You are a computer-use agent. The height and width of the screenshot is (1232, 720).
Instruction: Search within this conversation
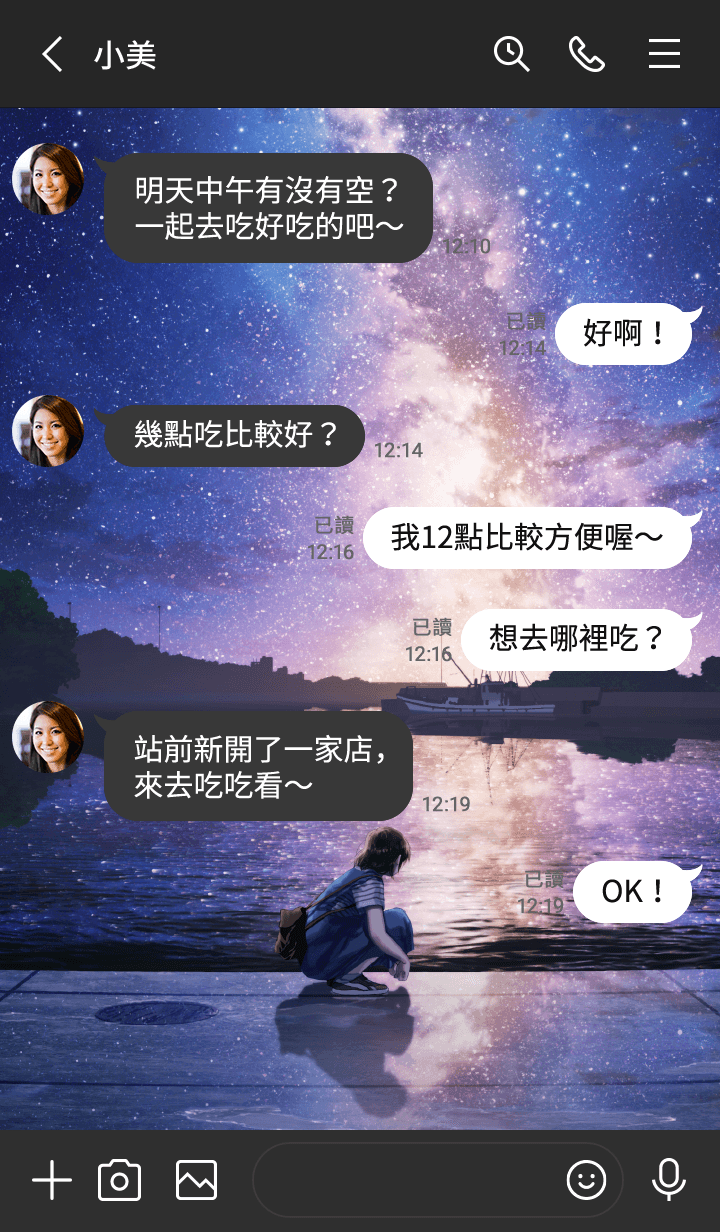click(511, 54)
